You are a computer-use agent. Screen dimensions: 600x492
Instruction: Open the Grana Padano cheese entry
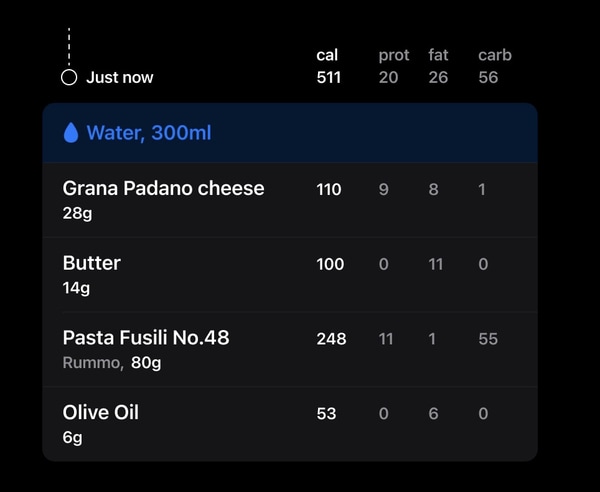coord(163,199)
